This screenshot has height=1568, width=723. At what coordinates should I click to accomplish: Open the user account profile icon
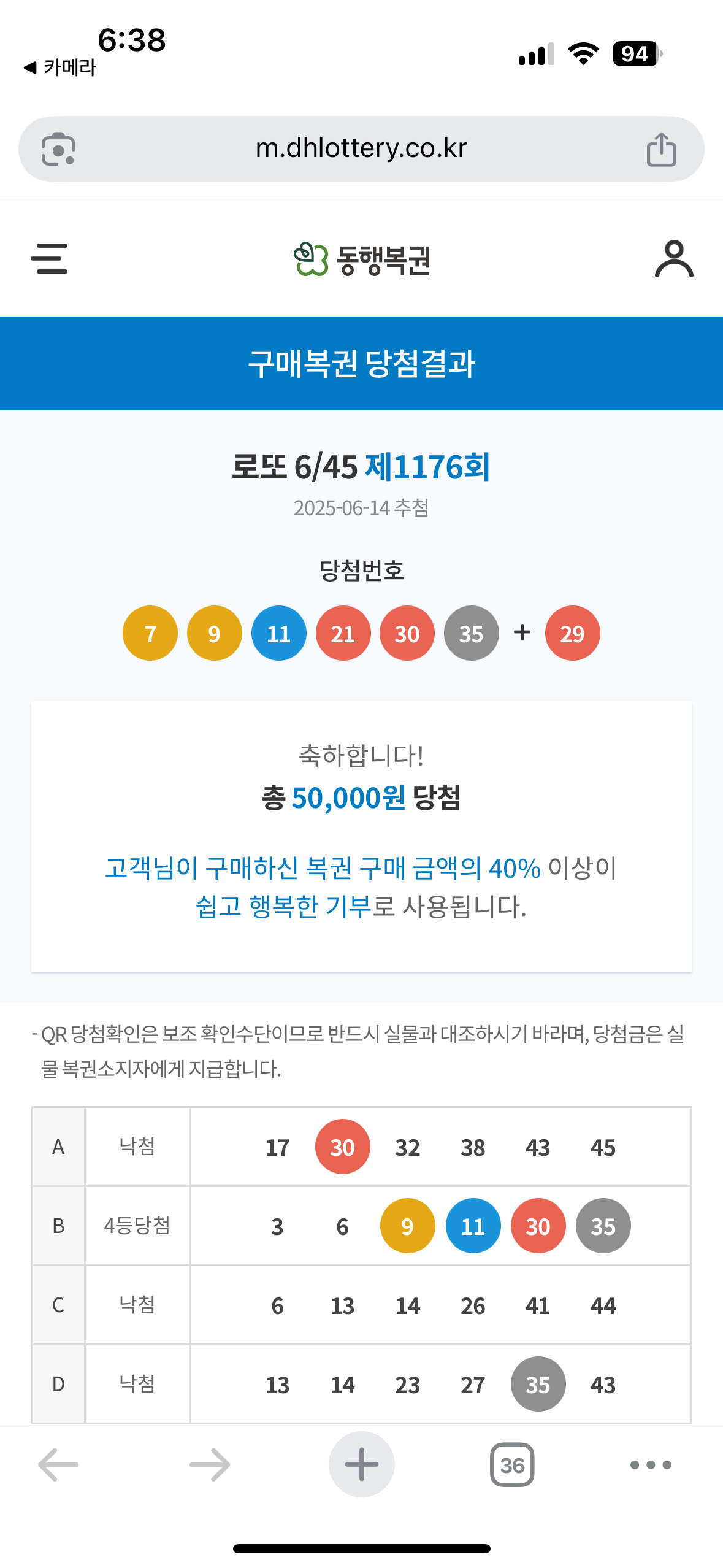(x=673, y=259)
